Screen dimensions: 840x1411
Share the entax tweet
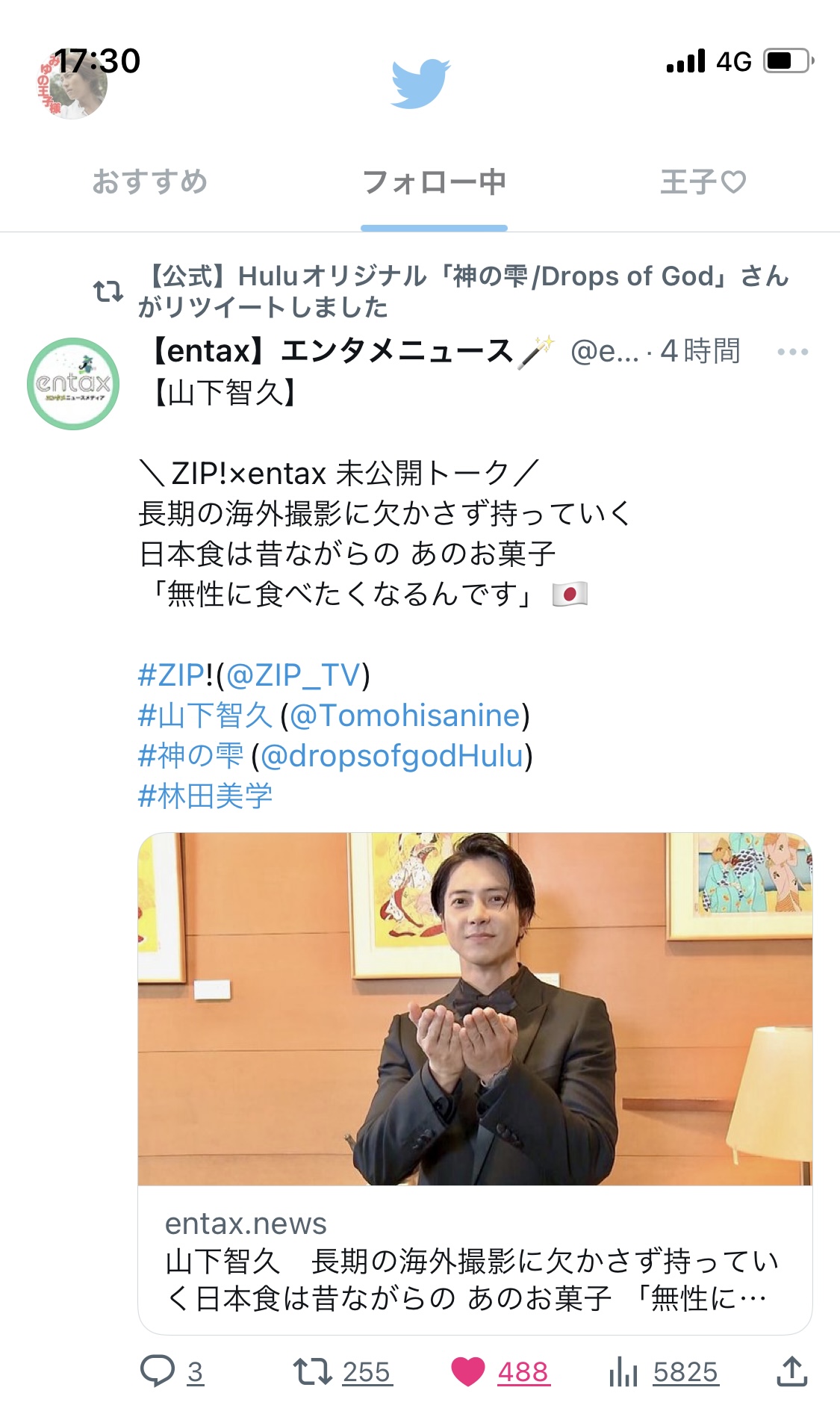(792, 1370)
